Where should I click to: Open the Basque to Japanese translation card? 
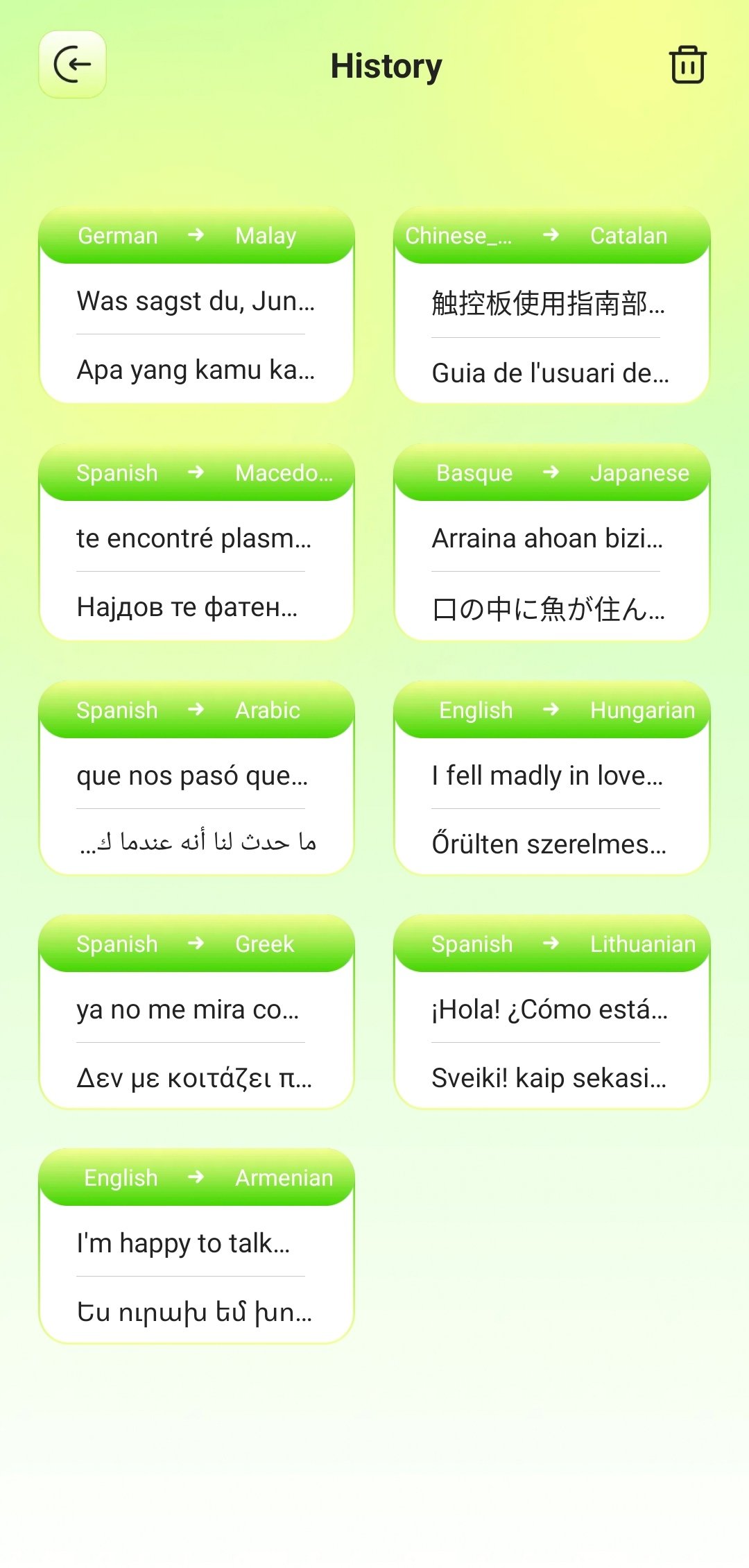tap(551, 543)
